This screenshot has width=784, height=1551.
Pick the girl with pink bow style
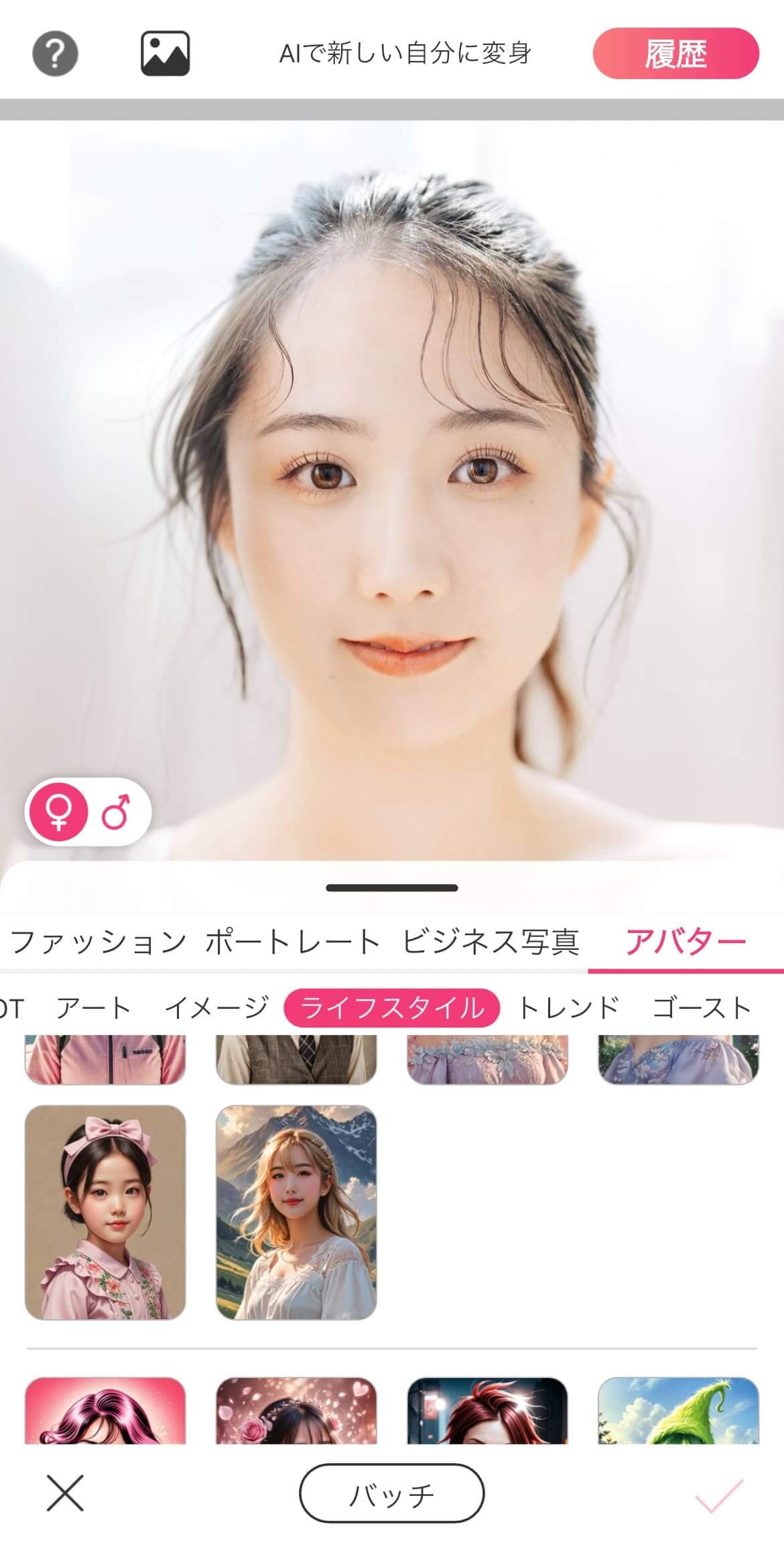(x=105, y=1212)
